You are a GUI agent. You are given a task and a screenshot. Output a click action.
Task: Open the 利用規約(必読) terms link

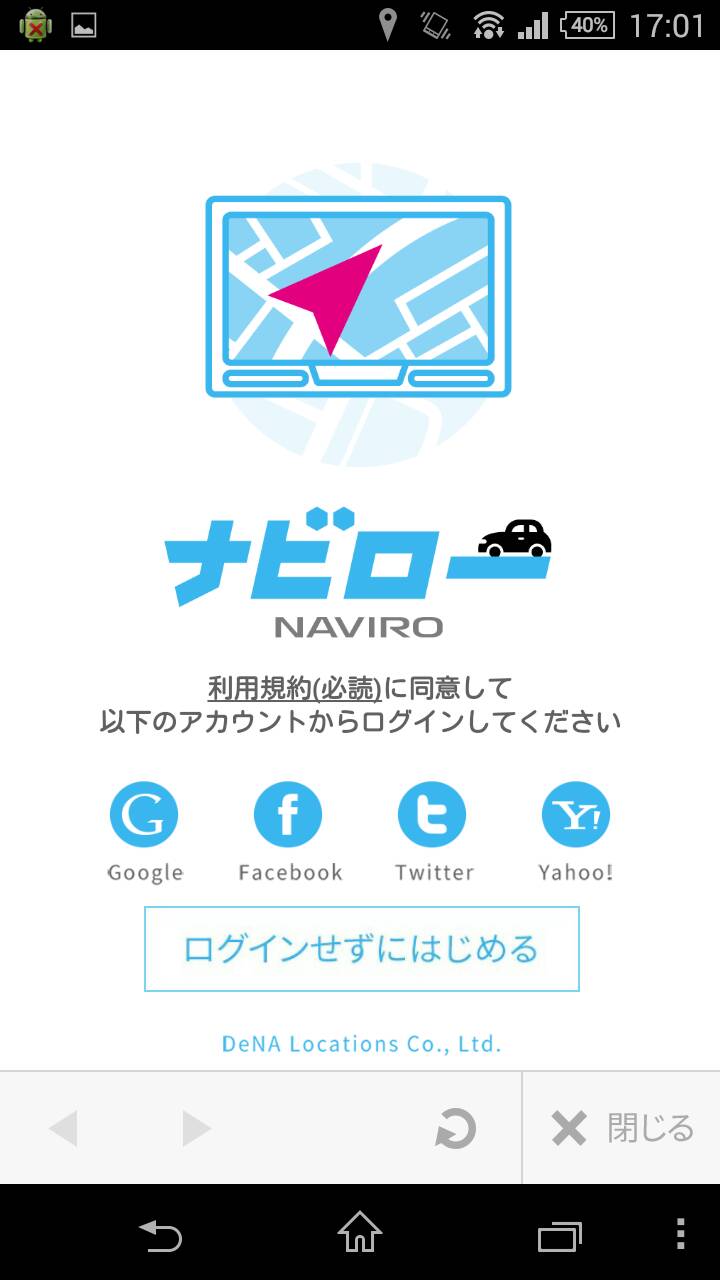(295, 688)
